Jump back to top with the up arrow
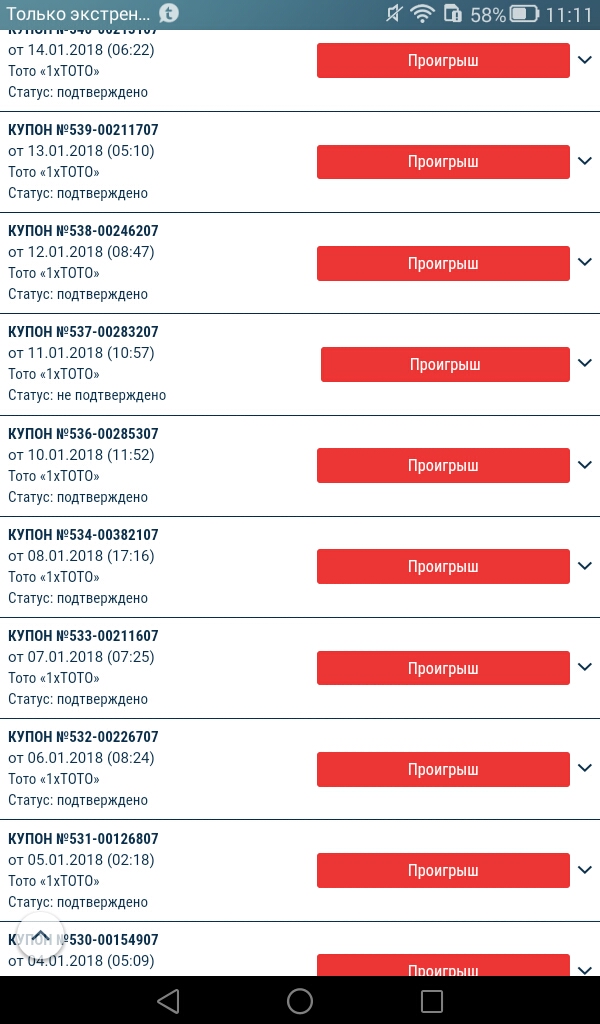Screen dimensions: 600x1024 [x=41, y=937]
